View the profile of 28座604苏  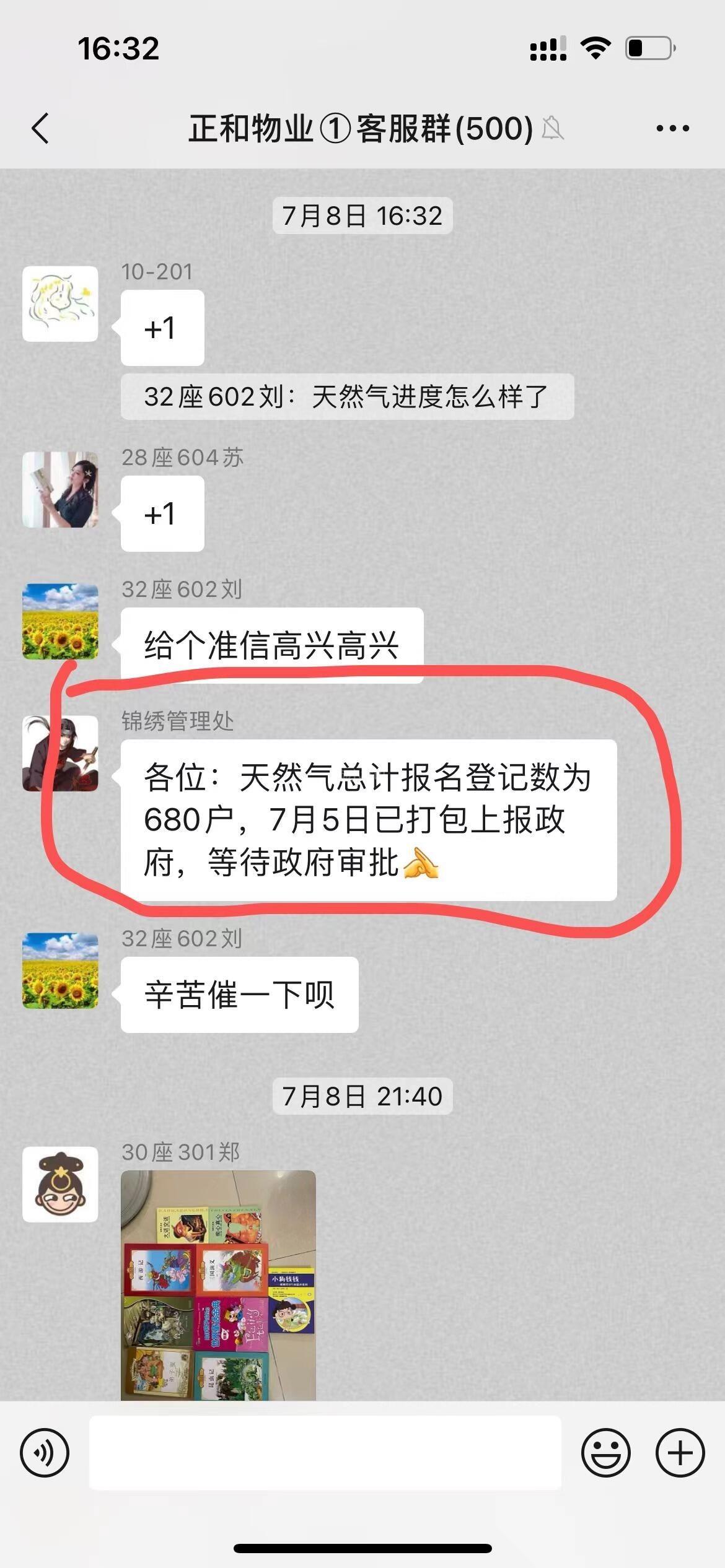tap(60, 490)
